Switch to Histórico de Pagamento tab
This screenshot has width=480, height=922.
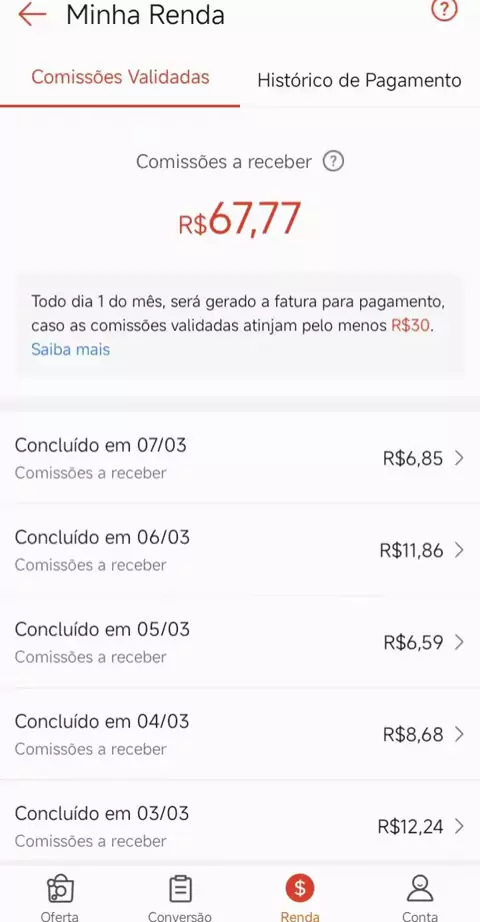[359, 80]
